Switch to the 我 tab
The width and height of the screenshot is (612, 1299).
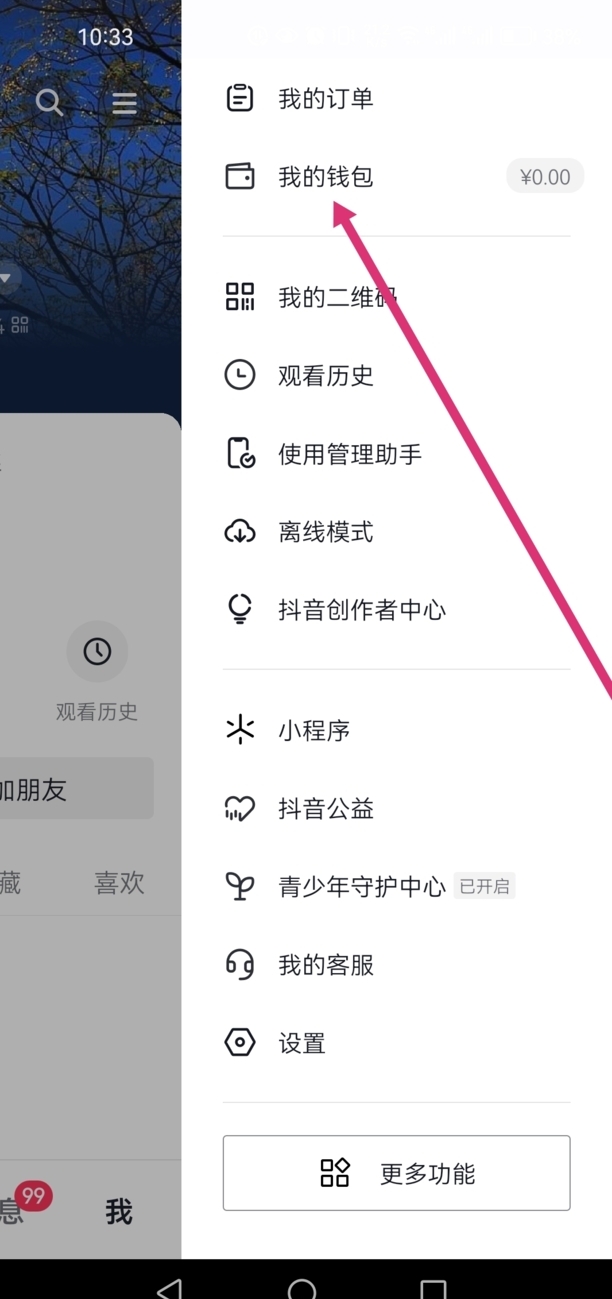119,1212
